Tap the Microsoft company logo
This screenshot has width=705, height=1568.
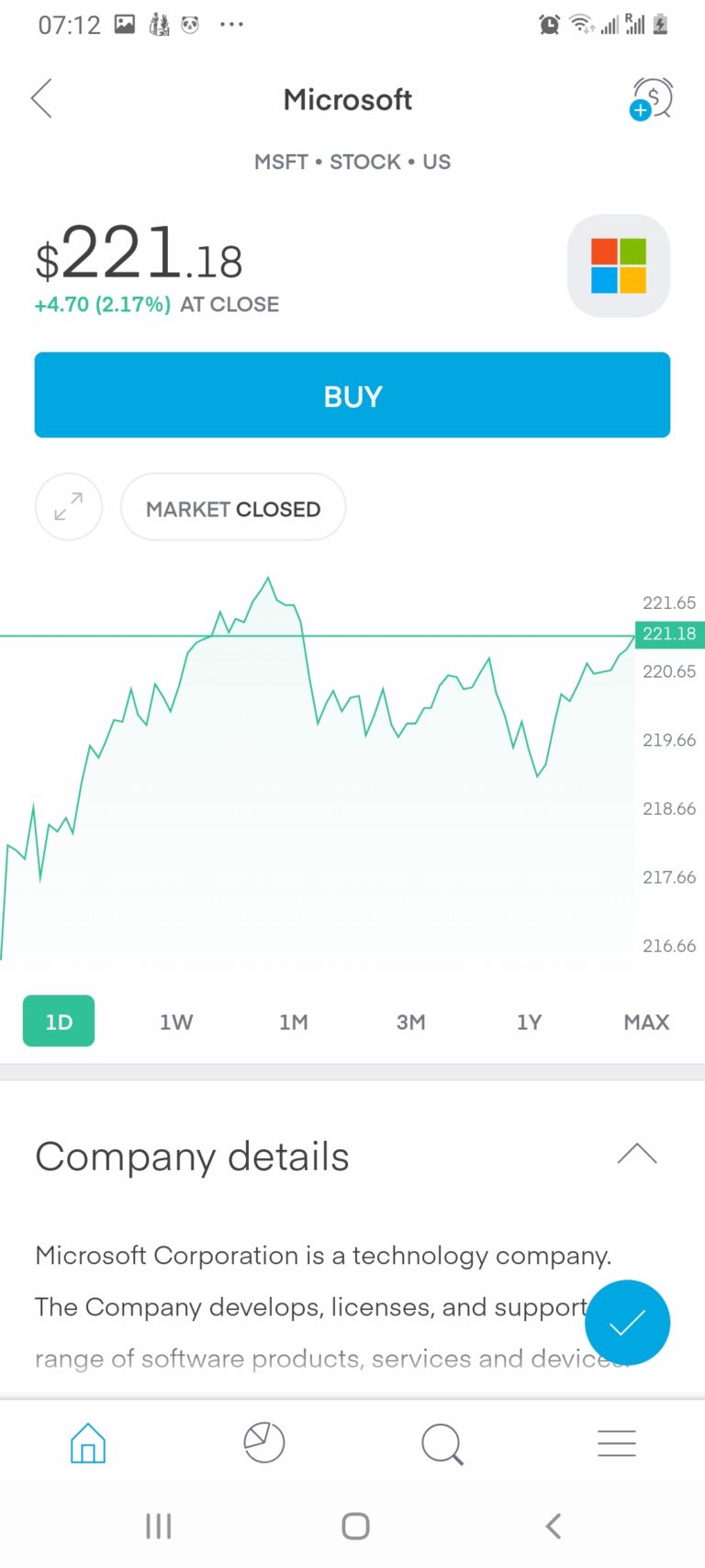tap(618, 265)
